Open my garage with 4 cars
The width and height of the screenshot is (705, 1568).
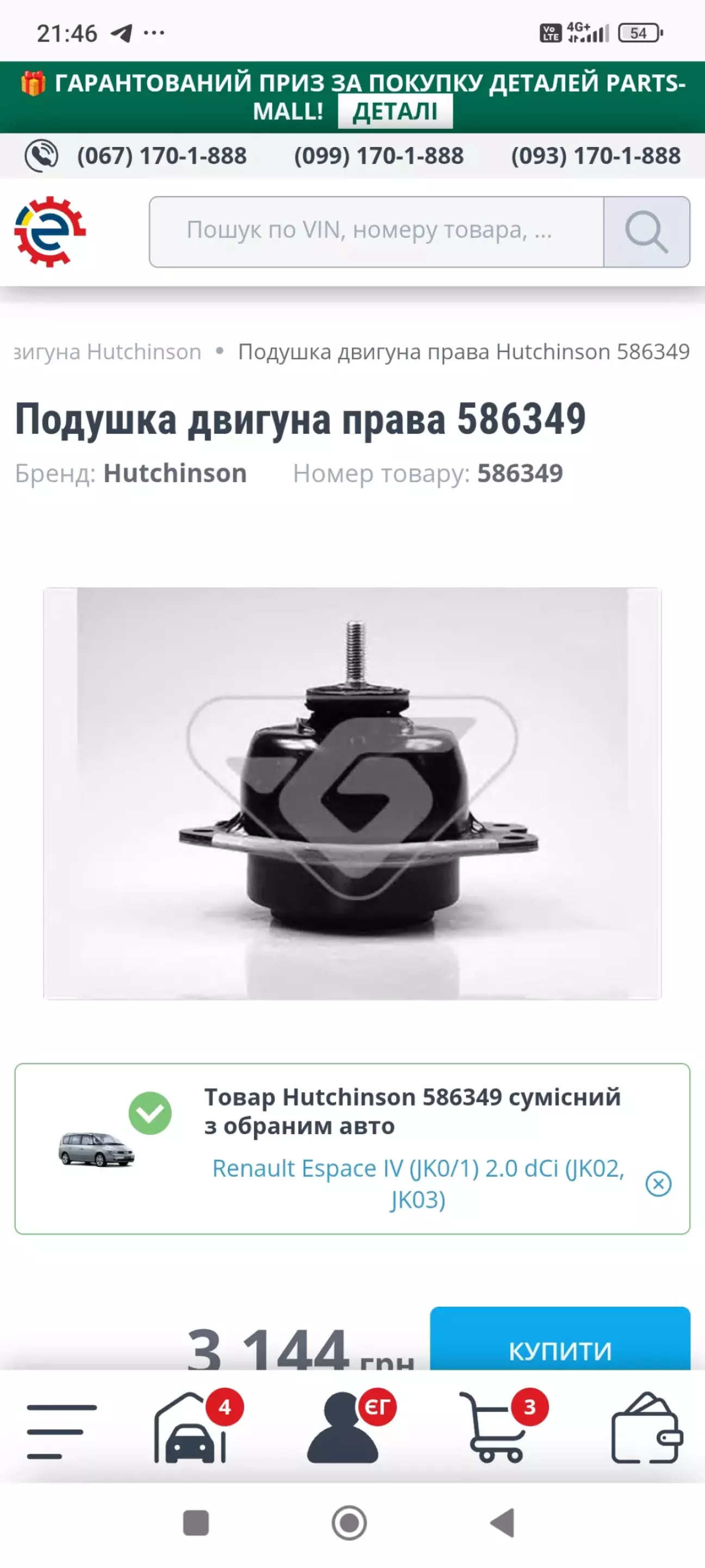191,1428
